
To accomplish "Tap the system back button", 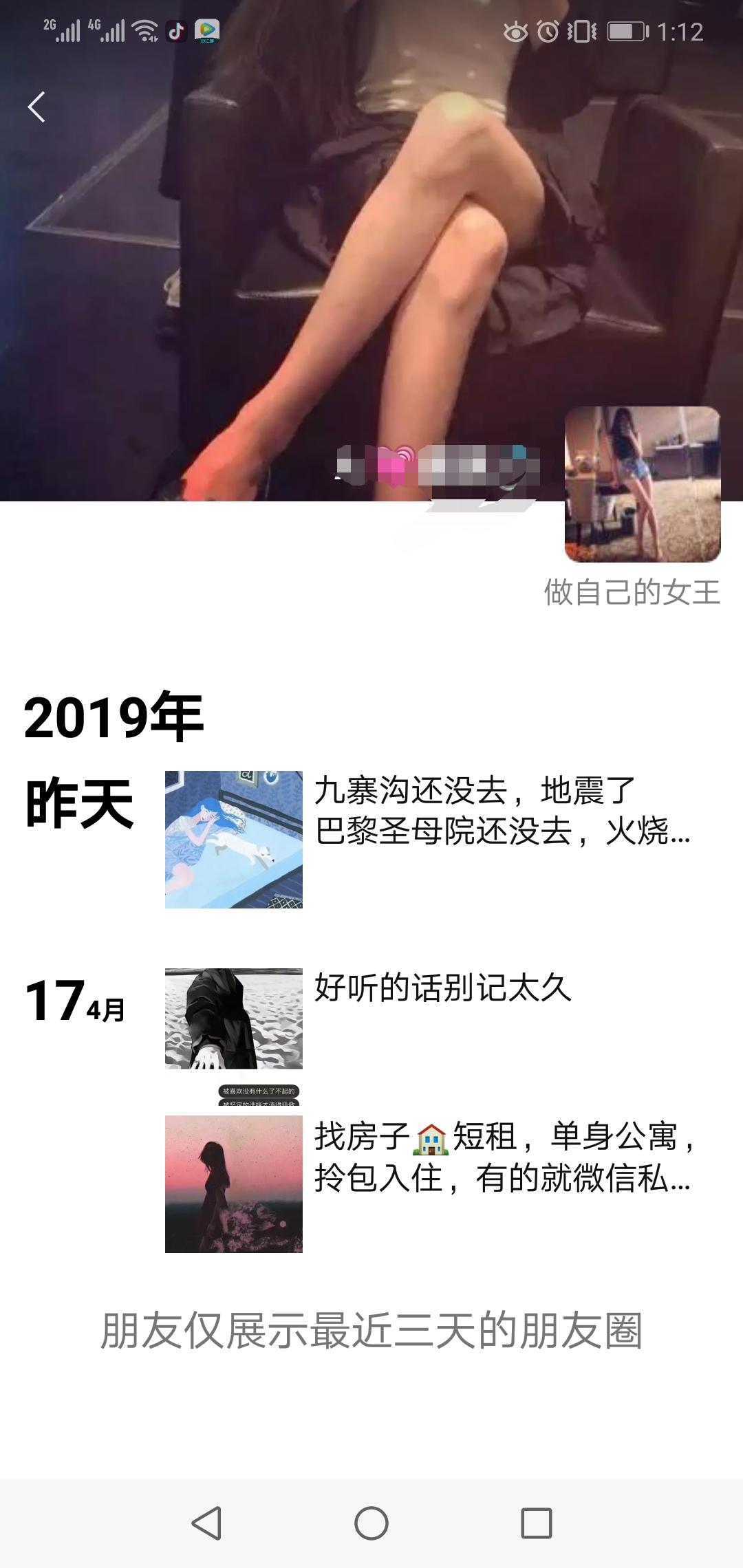I will [x=206, y=1523].
